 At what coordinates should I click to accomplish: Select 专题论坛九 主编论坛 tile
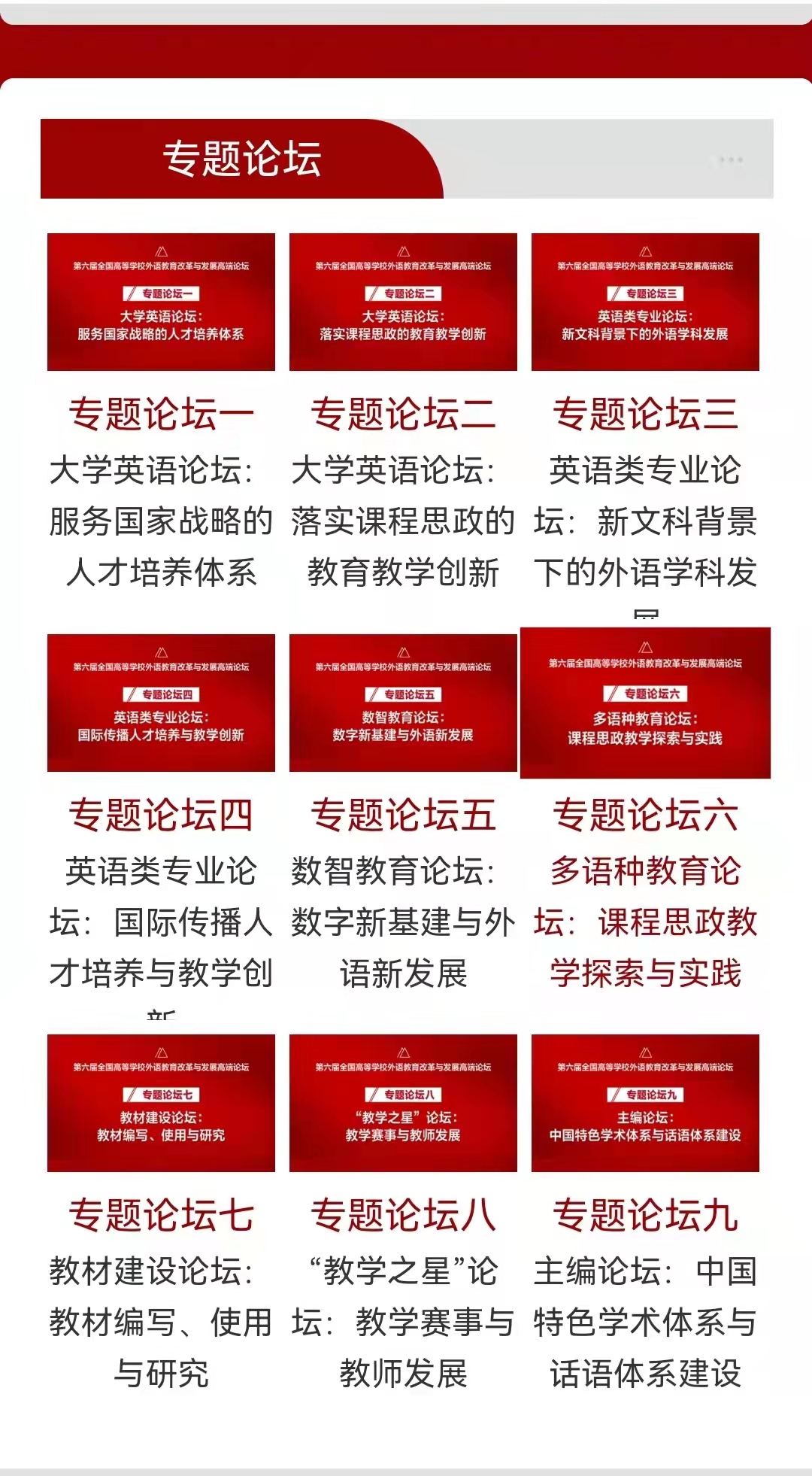point(645,1103)
